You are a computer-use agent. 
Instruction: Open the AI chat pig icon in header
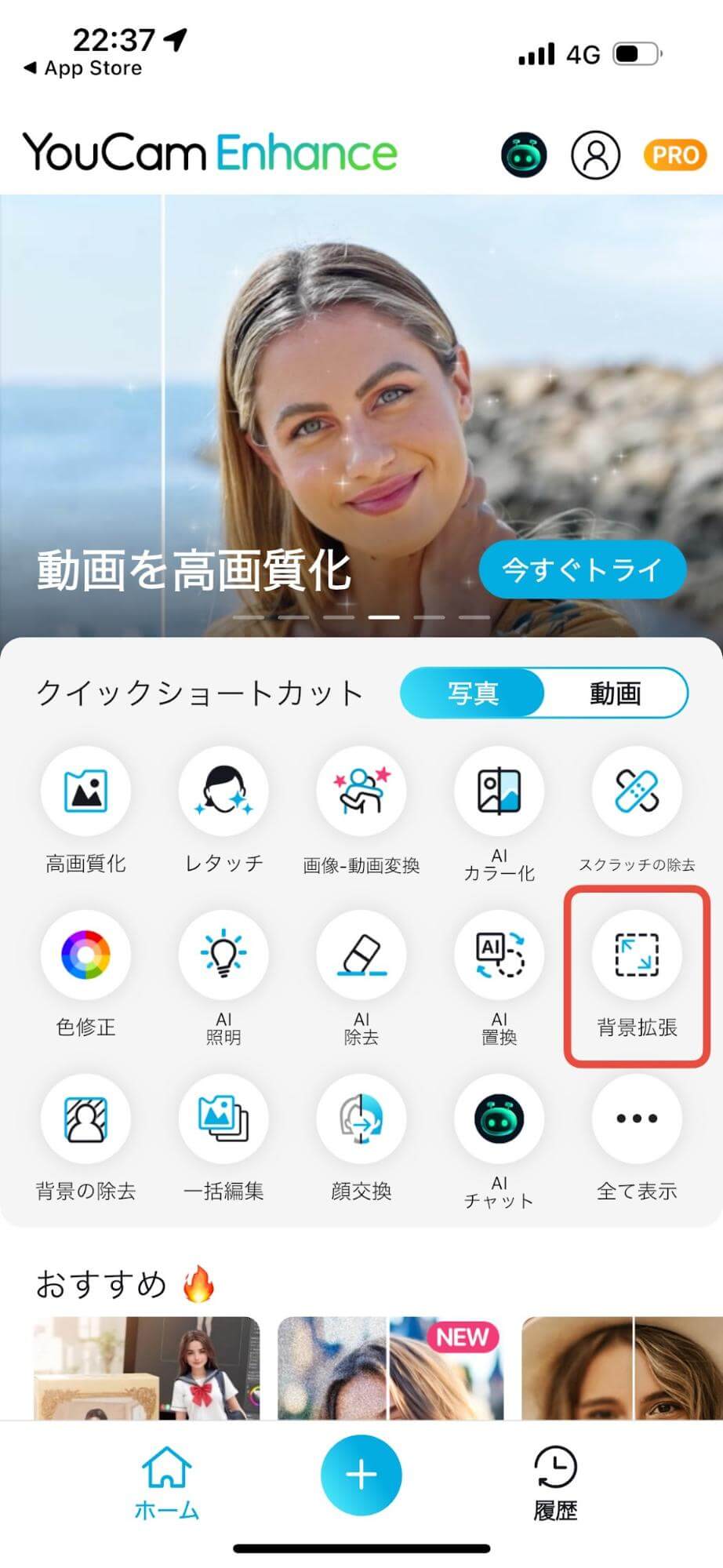tap(524, 155)
